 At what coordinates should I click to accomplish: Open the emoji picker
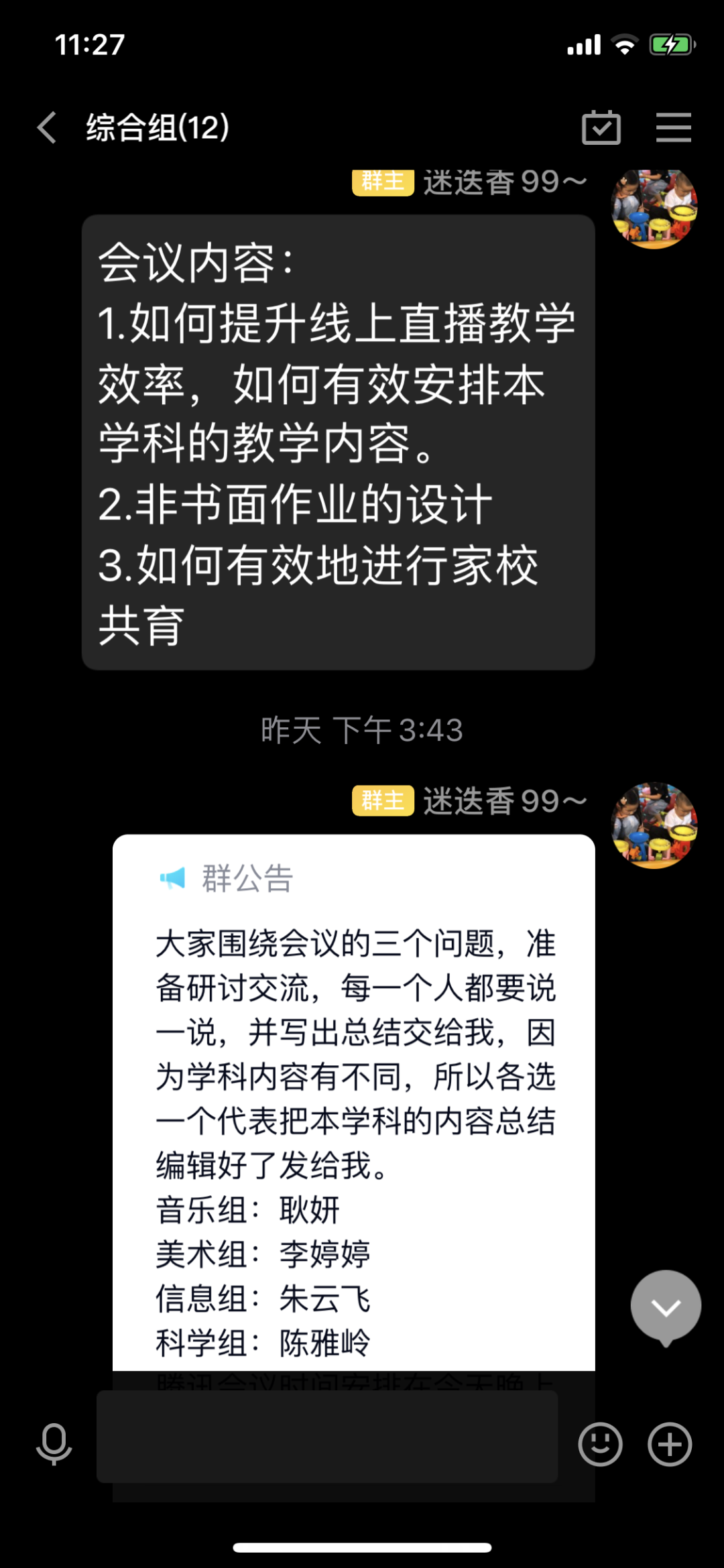(x=600, y=1443)
